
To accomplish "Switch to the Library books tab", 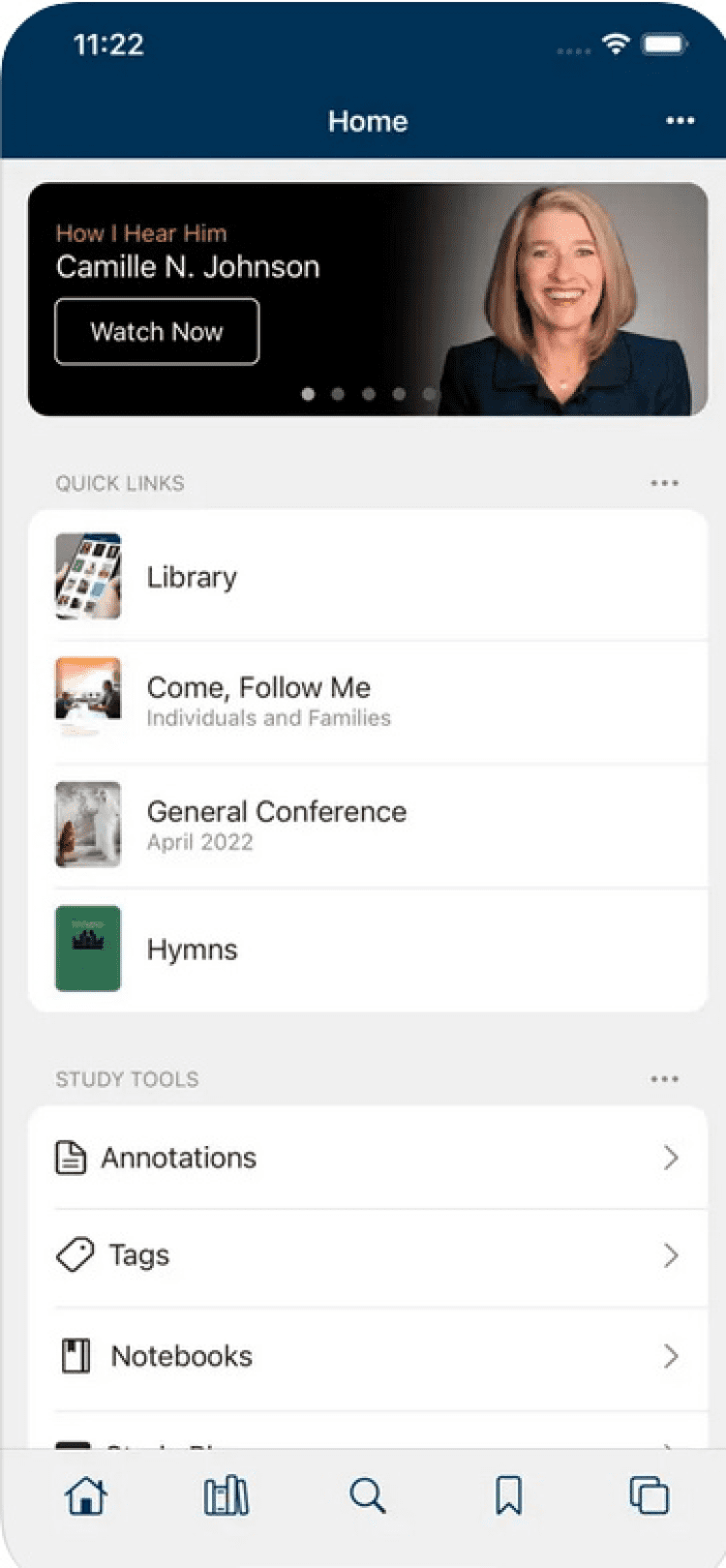I will (x=227, y=1495).
